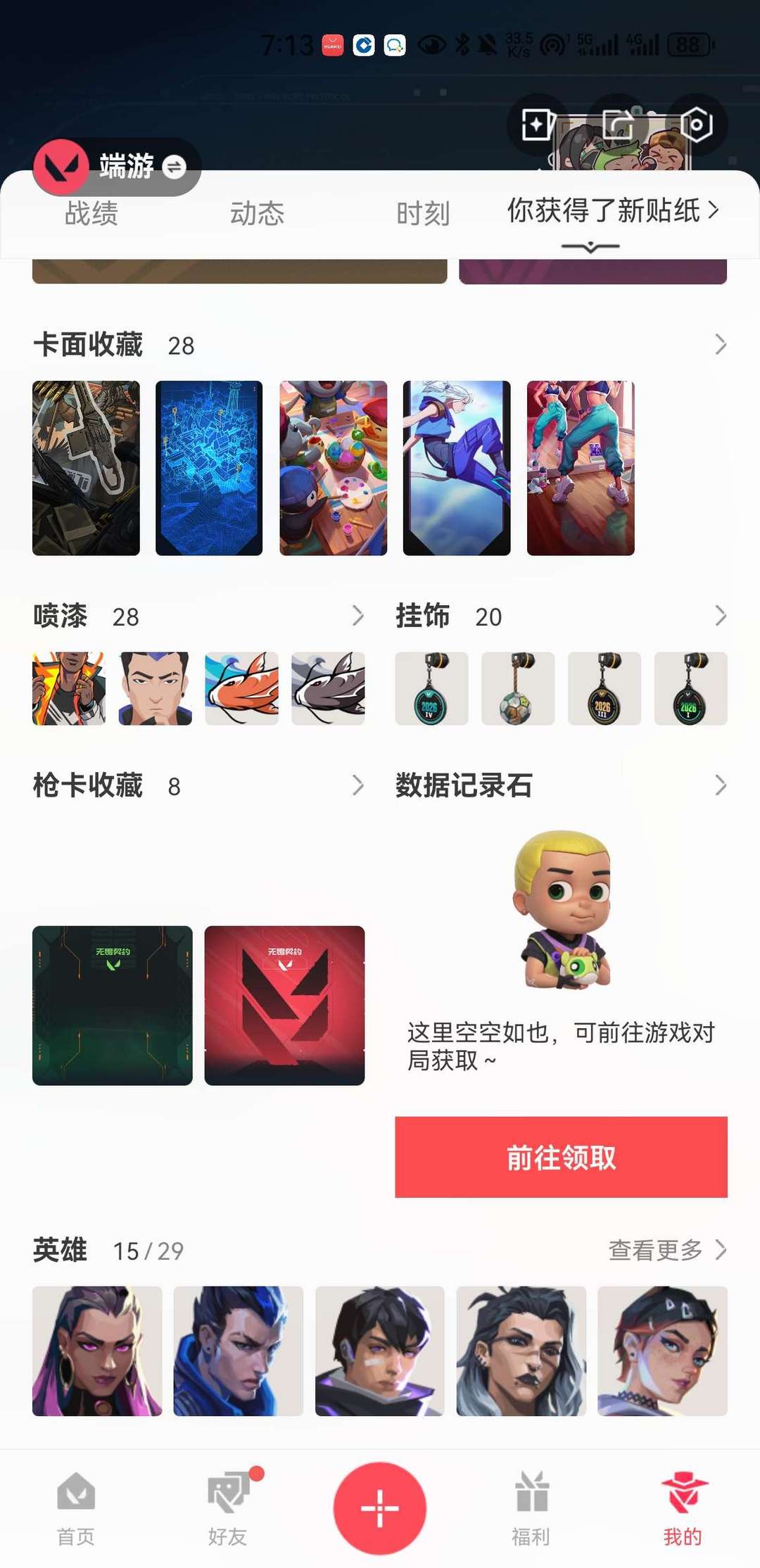The image size is (760, 1568).
Task: Tap the red 前往领取 button
Action: click(561, 1157)
